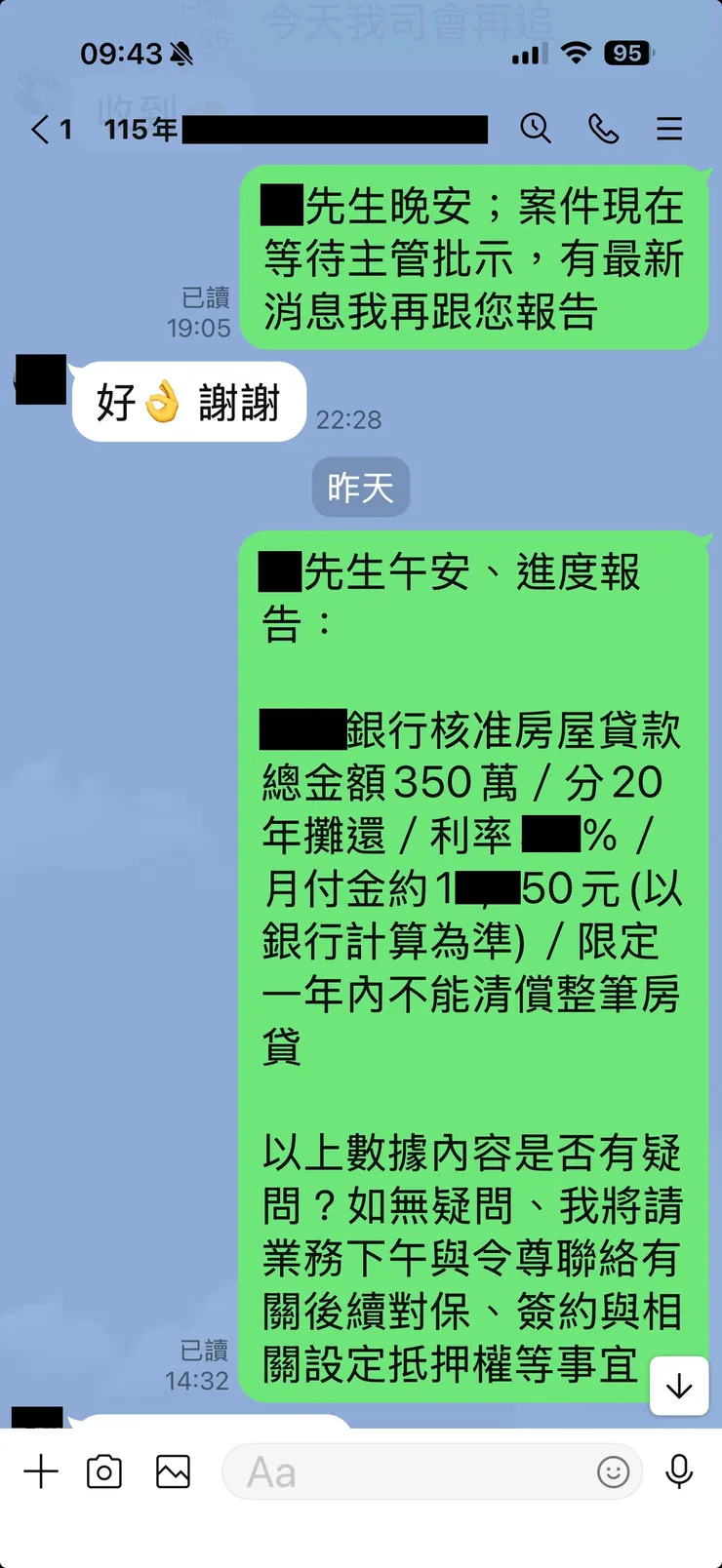Open the emoji and sticker picker
Viewport: 722px width, 1568px height.
click(615, 1472)
